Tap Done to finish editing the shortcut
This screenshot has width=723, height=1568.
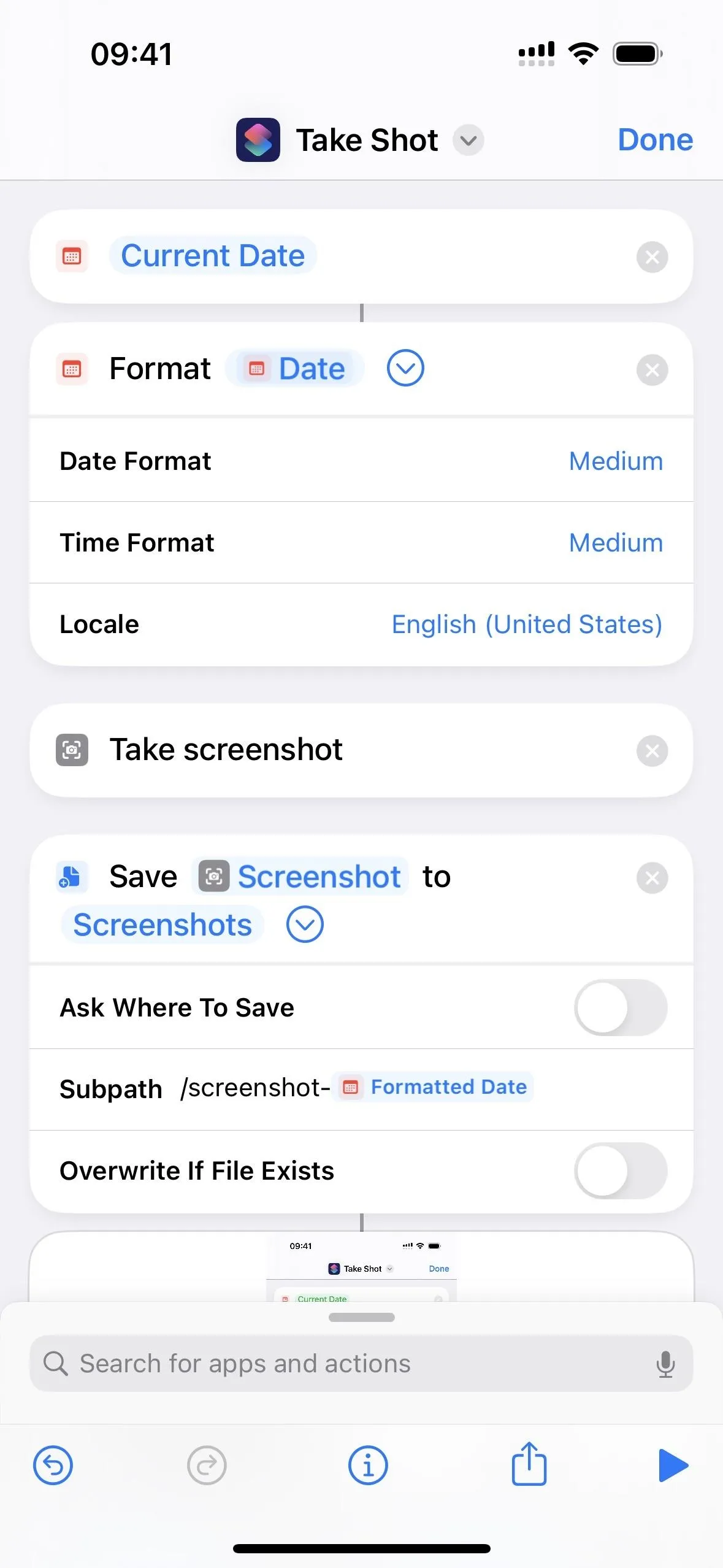[655, 140]
